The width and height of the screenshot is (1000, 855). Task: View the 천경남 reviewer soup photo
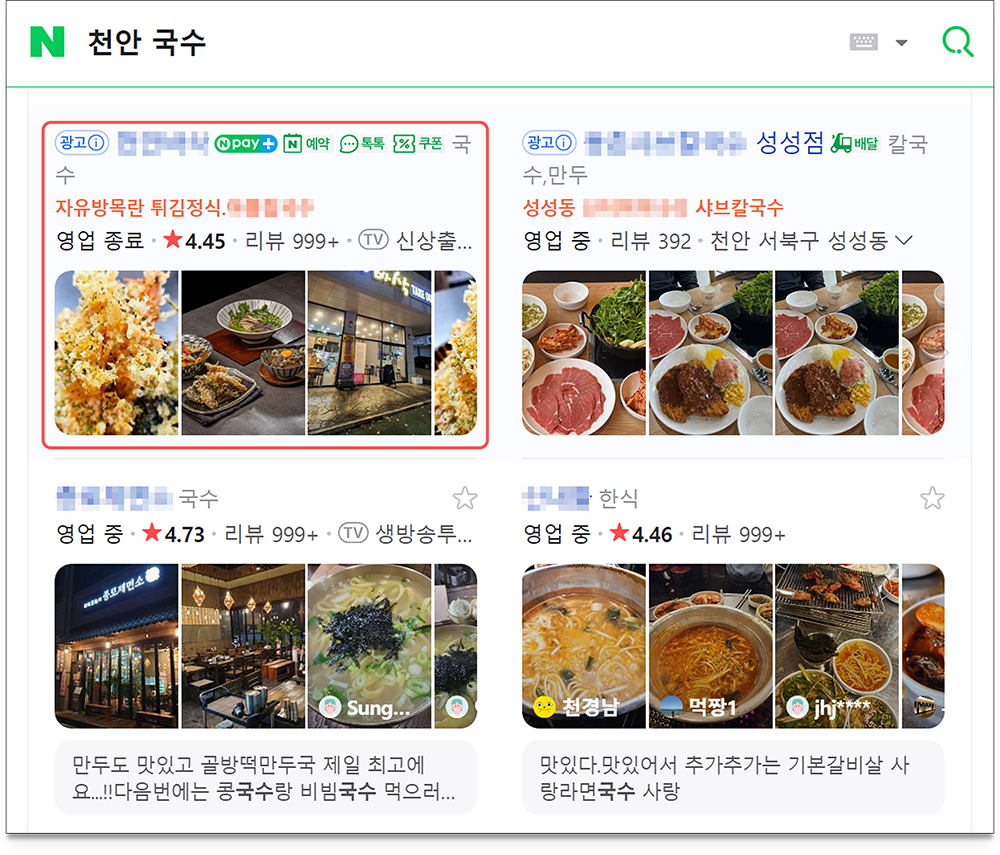(x=583, y=646)
